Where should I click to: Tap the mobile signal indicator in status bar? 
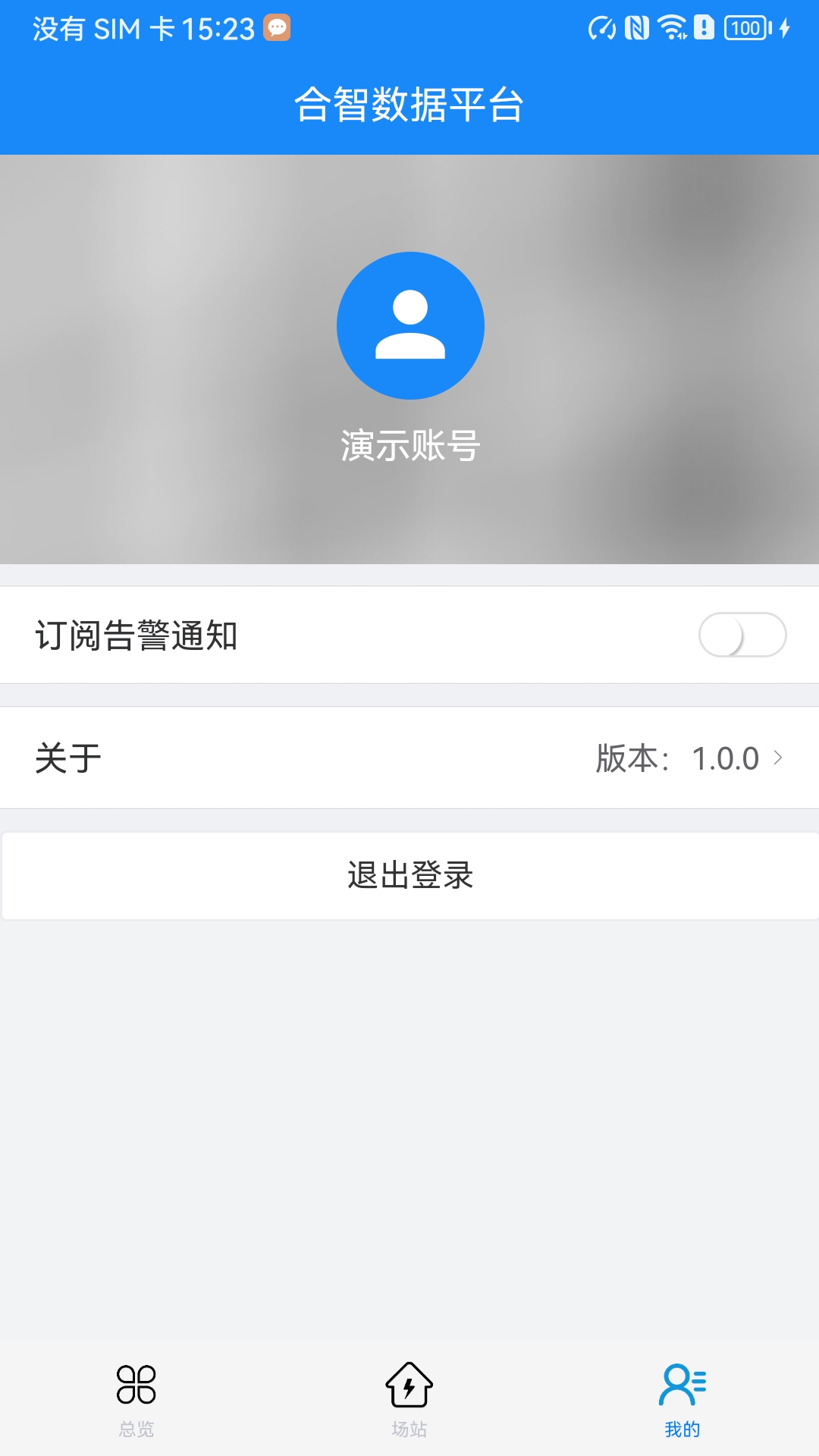pos(601,28)
